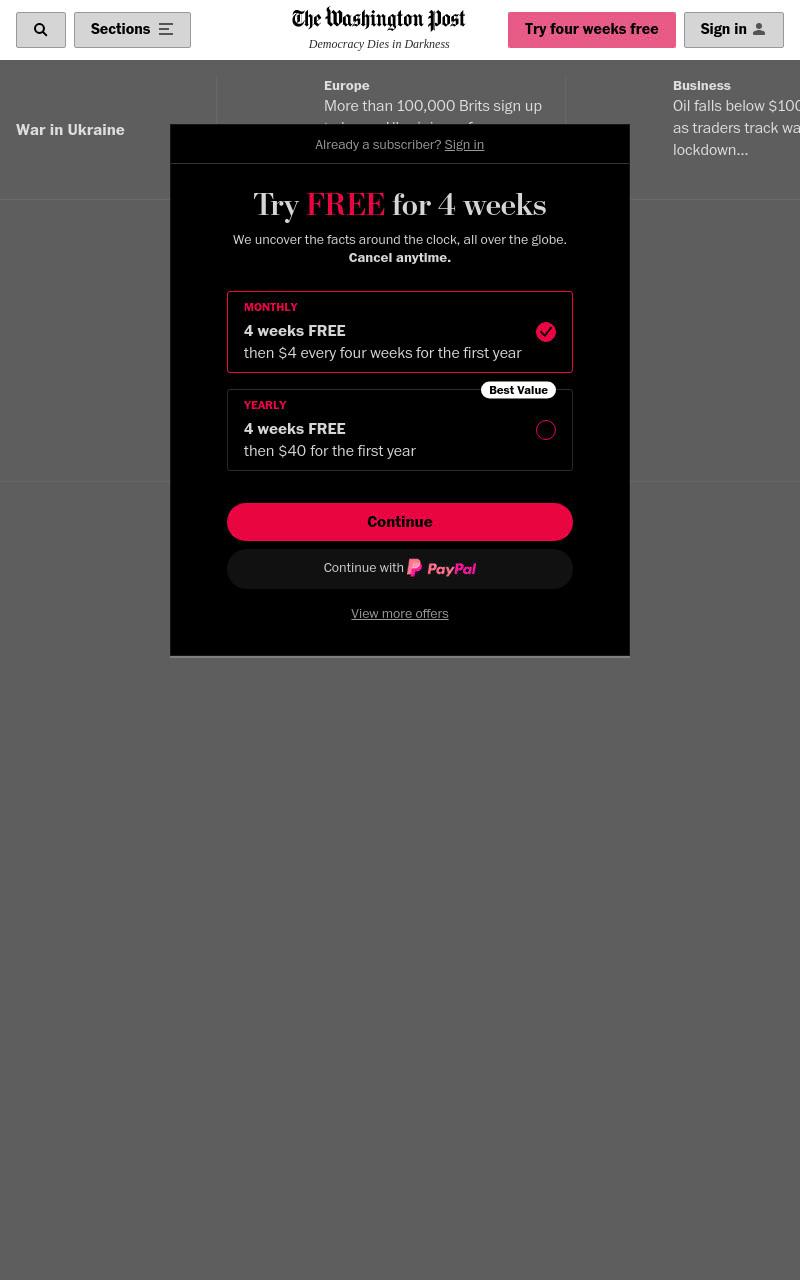
Task: Open the Europe article about Brits
Action: [x=433, y=106]
